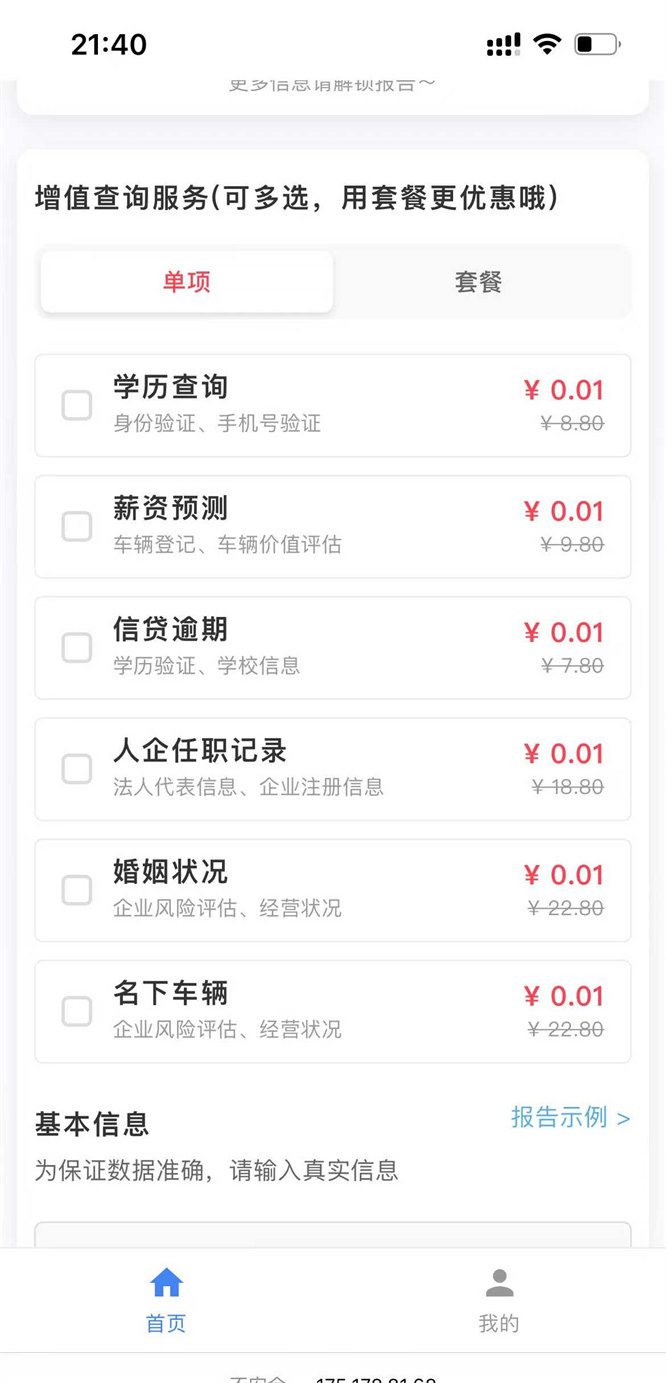Check the 婚姻状况 option
Image resolution: width=666 pixels, height=1383 pixels.
pyautogui.click(x=77, y=890)
